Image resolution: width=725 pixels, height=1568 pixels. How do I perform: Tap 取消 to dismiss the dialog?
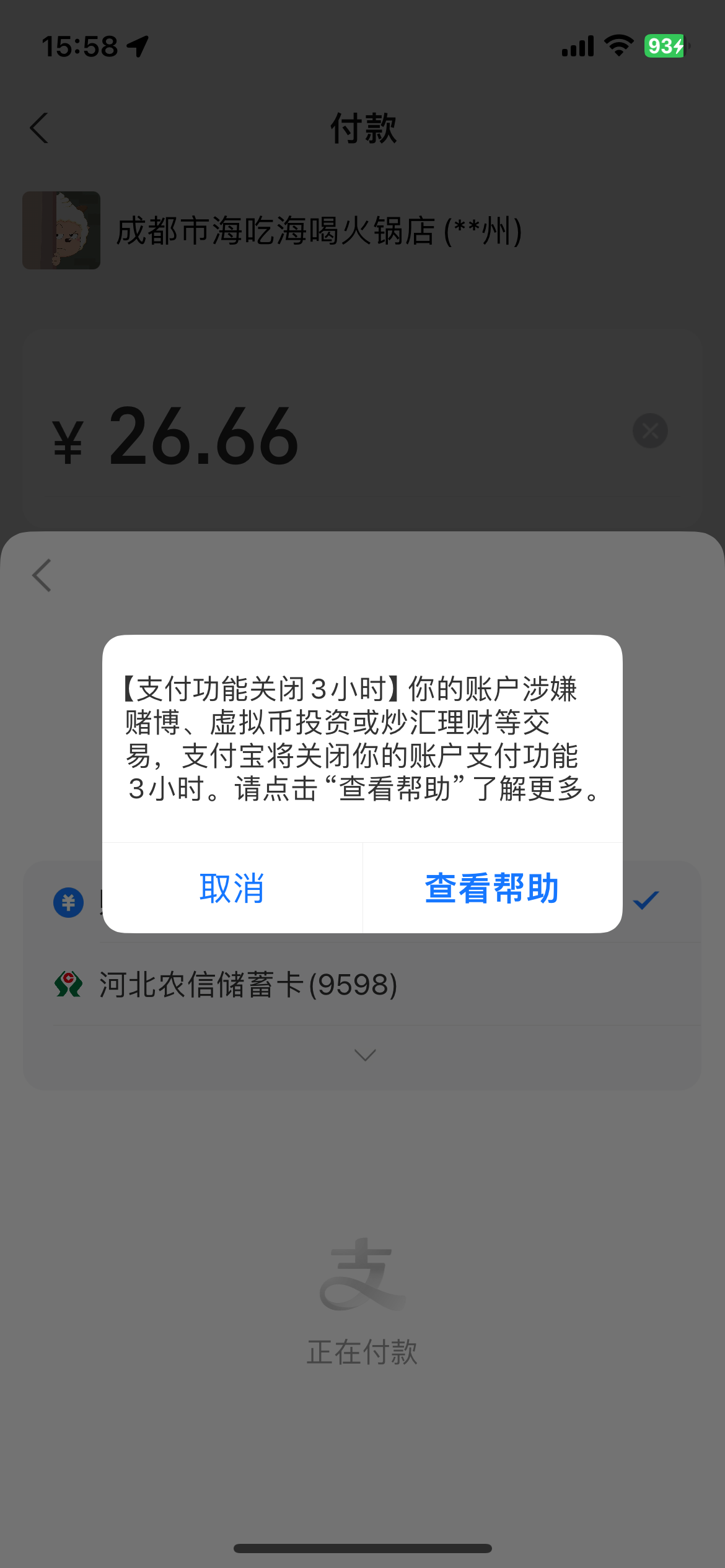[x=232, y=888]
